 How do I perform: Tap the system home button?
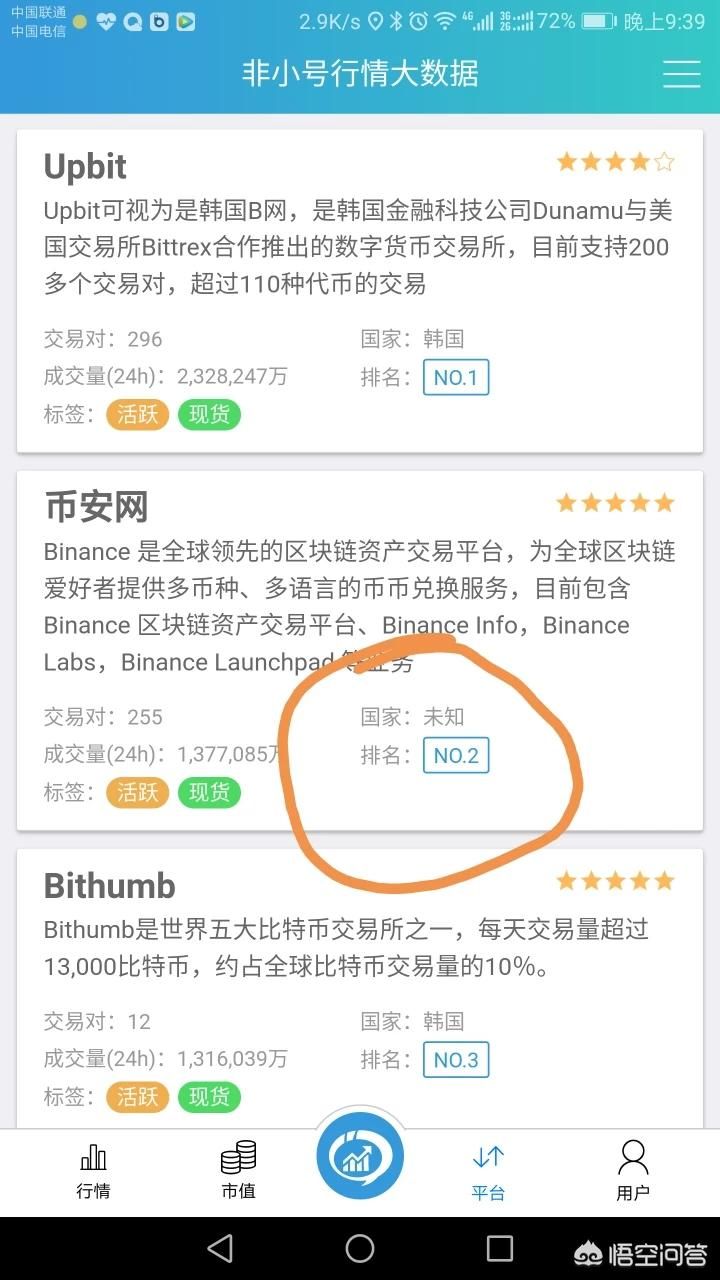pyautogui.click(x=360, y=1248)
